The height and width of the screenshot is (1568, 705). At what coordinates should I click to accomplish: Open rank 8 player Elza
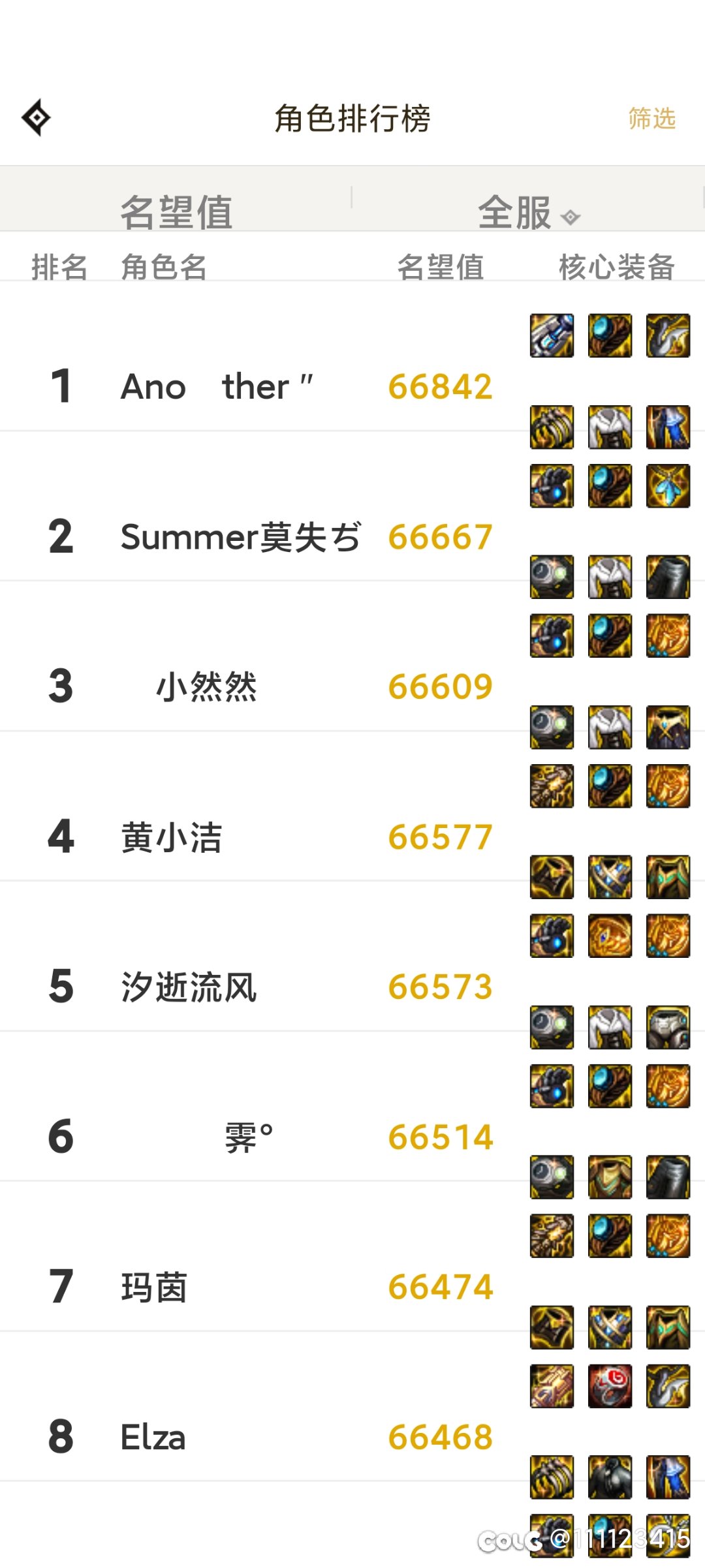352,1436
